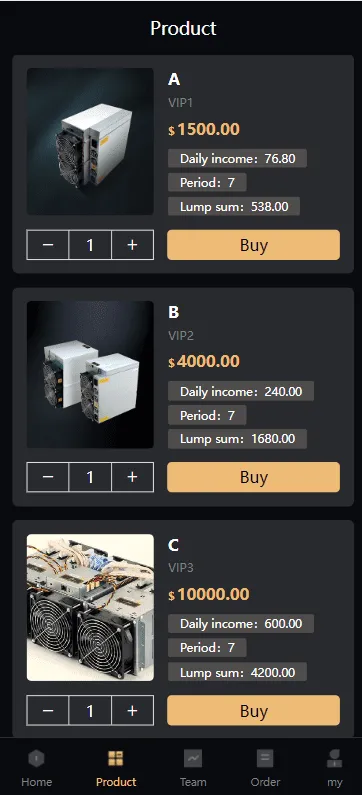Viewport: 362px width, 795px height.
Task: Increase quantity for product A
Action: pos(132,245)
